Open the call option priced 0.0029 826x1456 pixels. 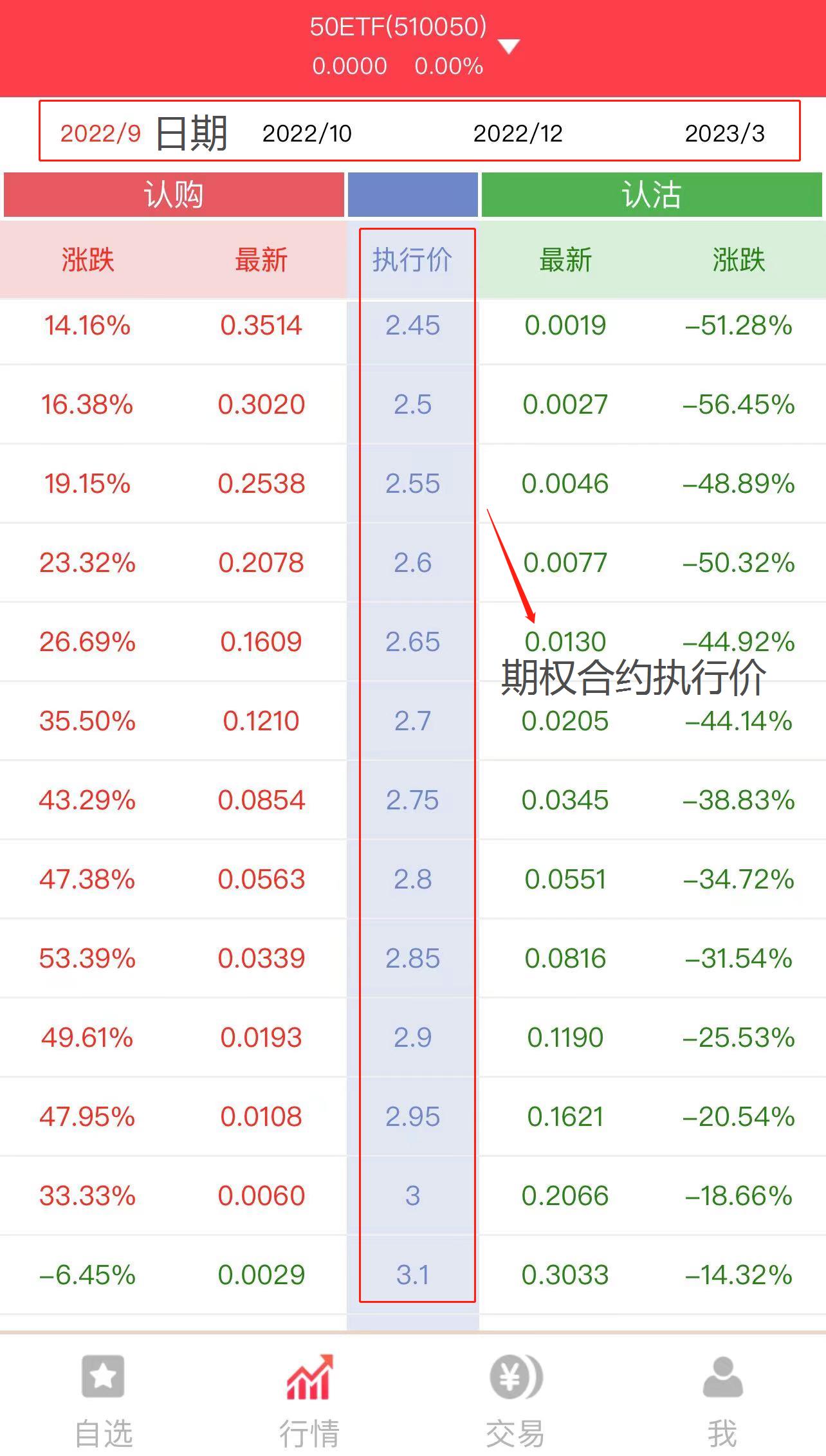[261, 1275]
